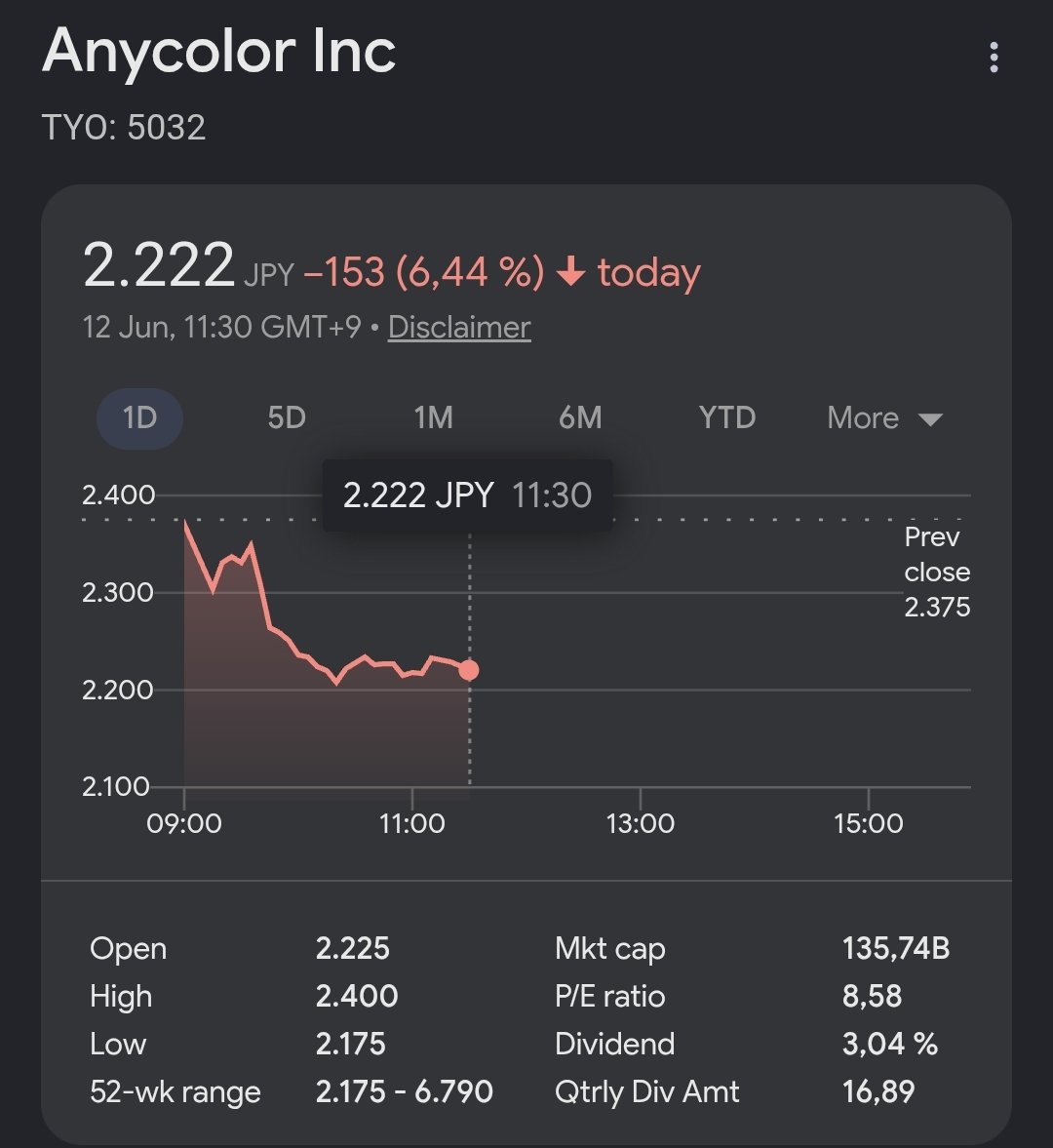Select the 1D chart range
The height and width of the screenshot is (1148, 1053).
click(x=139, y=418)
